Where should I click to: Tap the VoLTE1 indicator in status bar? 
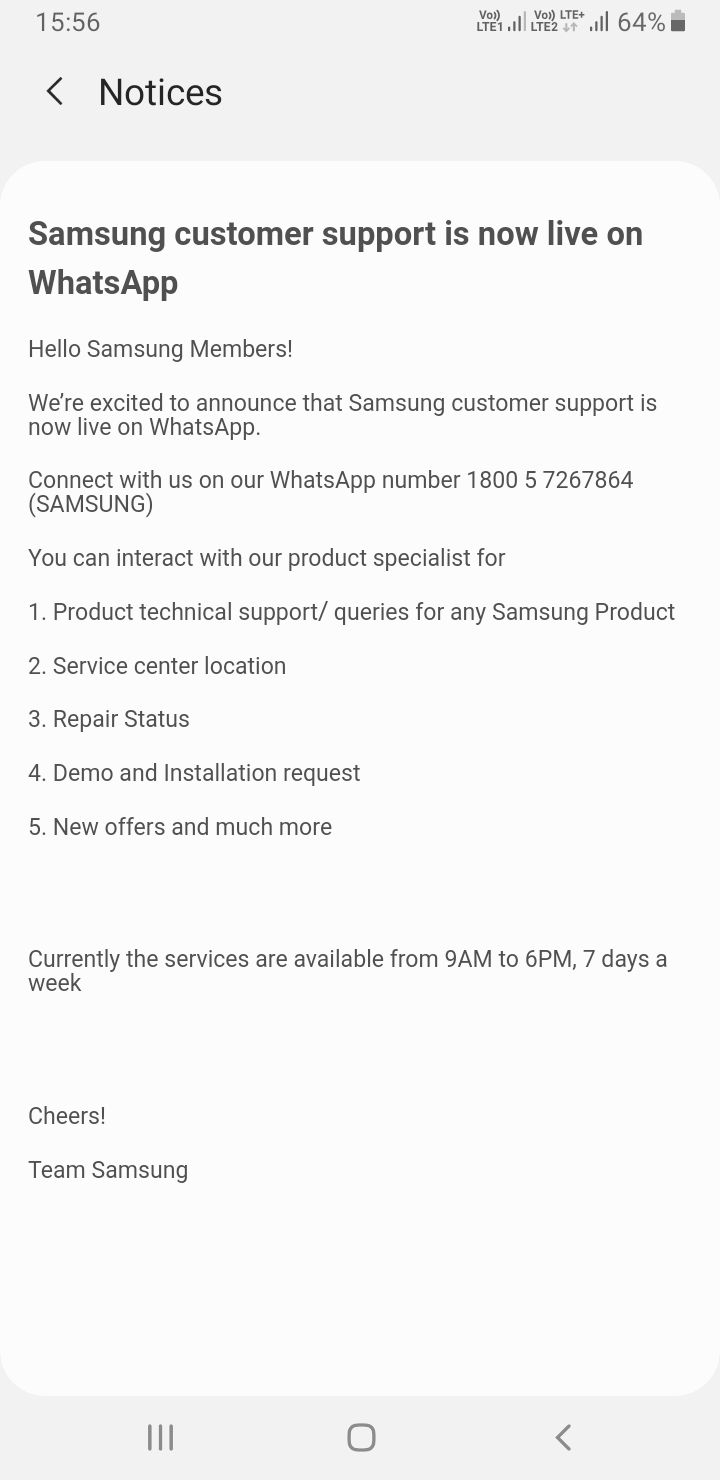pos(489,20)
